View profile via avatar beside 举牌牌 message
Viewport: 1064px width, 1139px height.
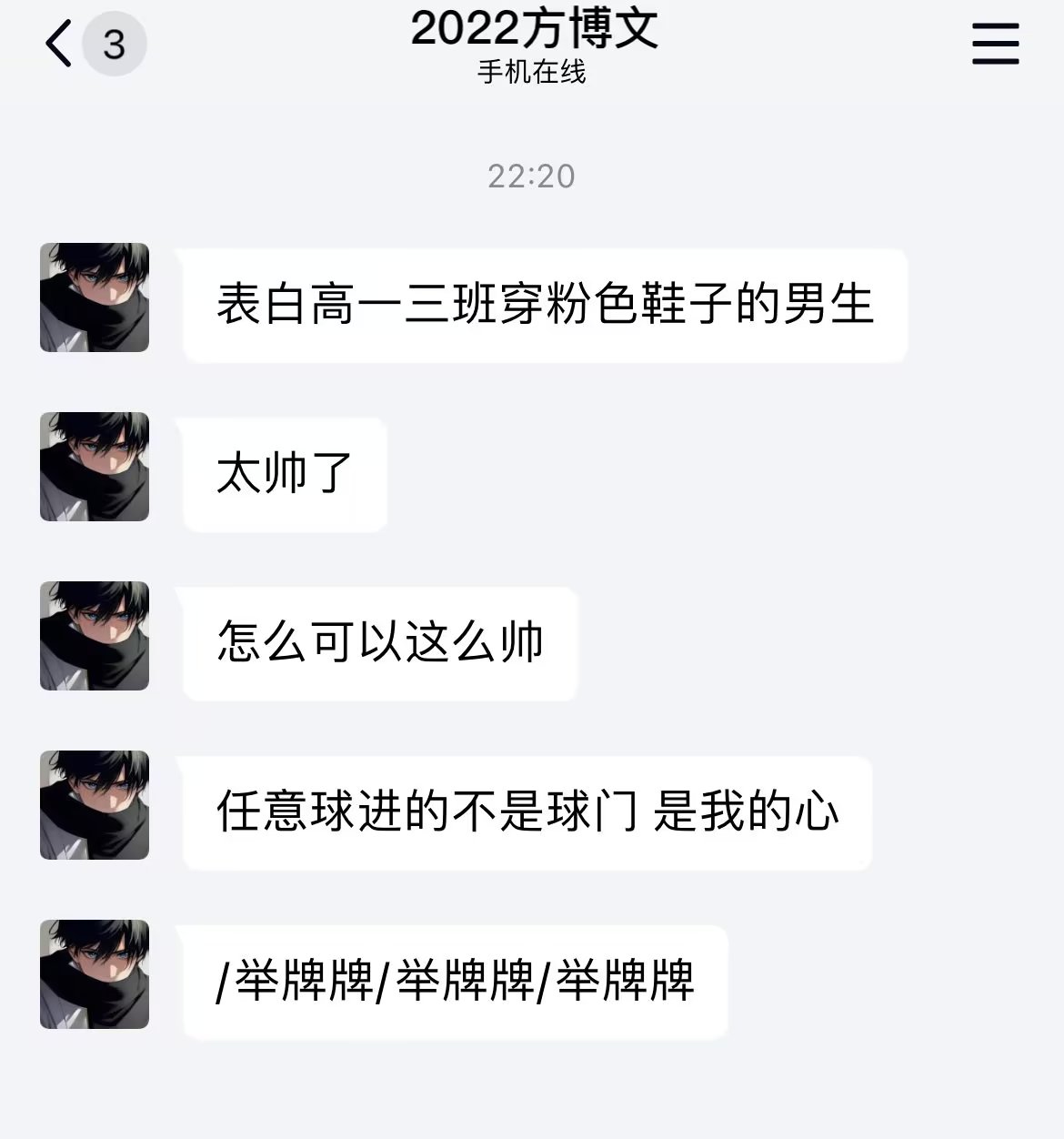point(95,974)
